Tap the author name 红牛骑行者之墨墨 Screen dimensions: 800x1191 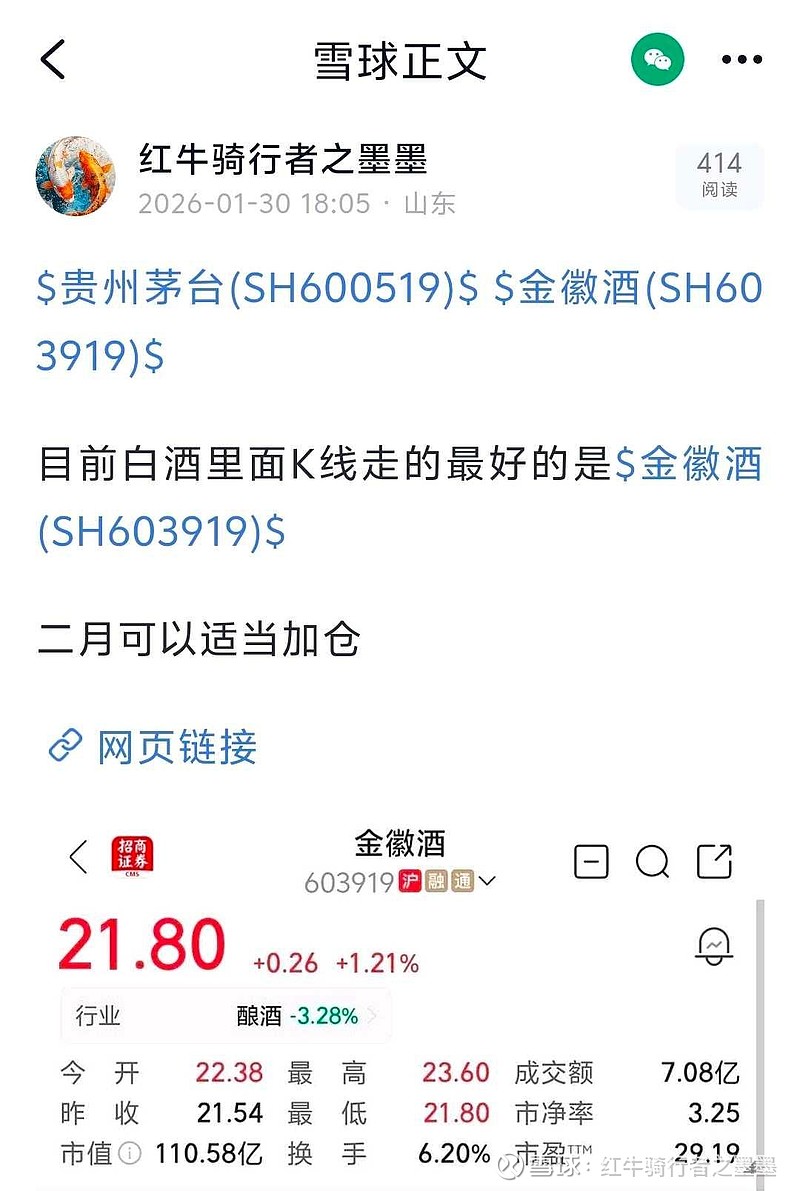click(278, 160)
